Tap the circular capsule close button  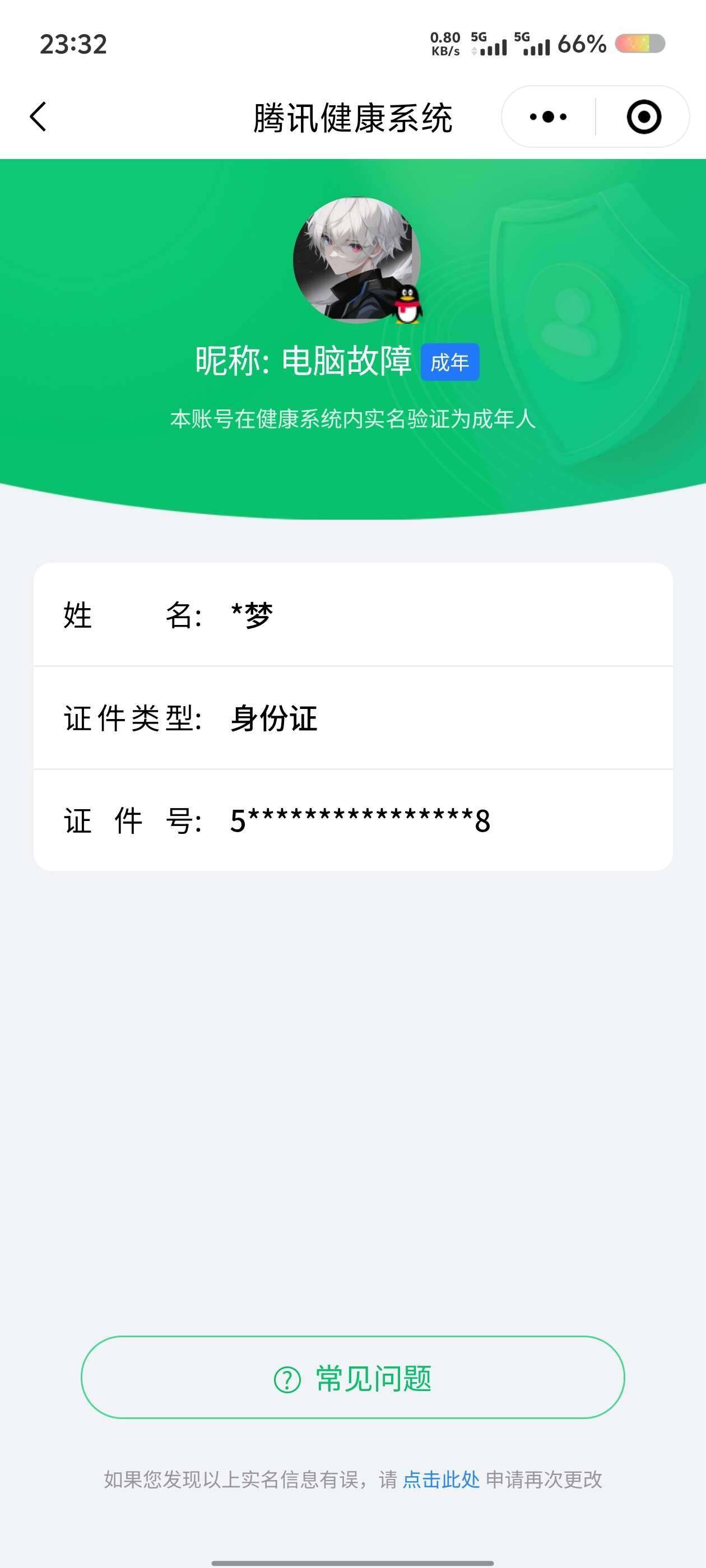pos(644,116)
